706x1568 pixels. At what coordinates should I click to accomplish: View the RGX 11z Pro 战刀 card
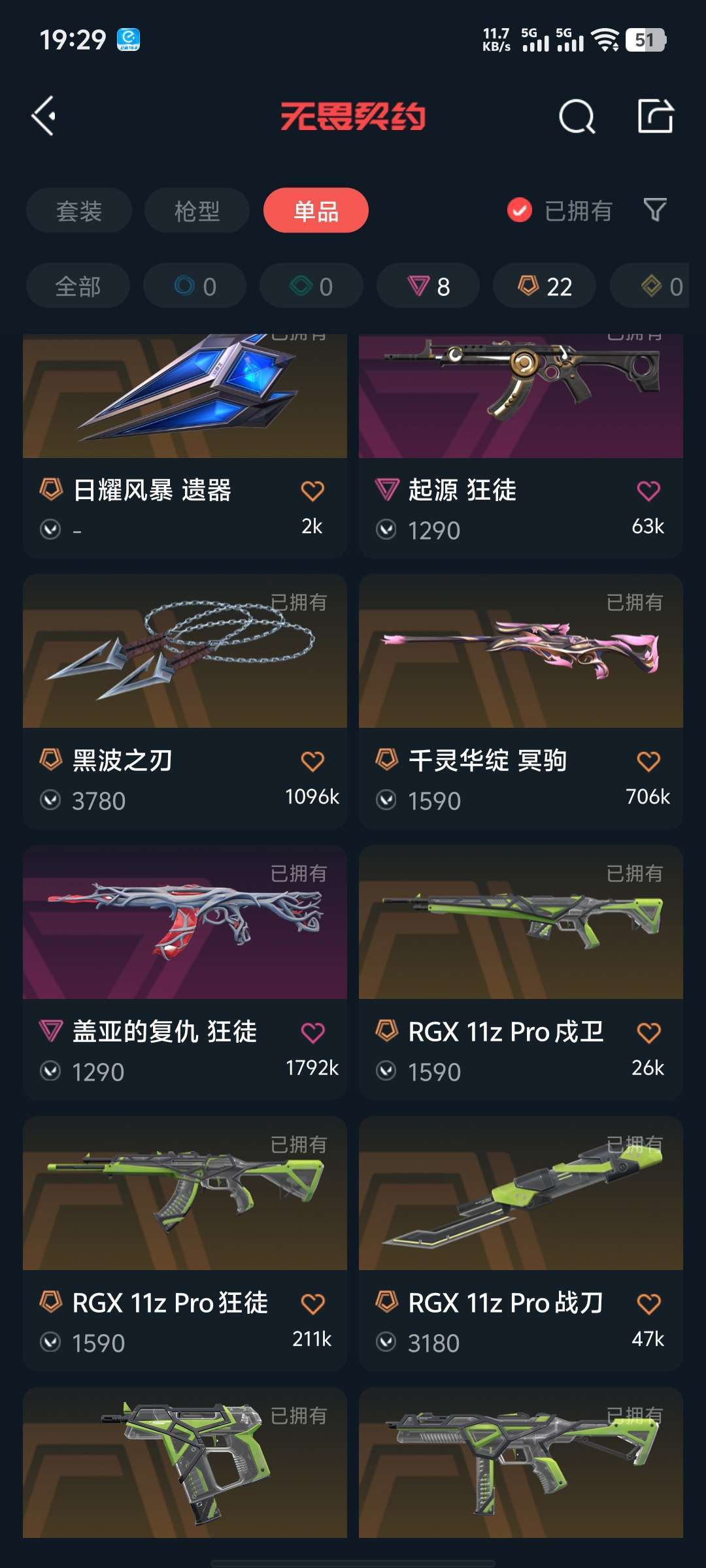[521, 1244]
